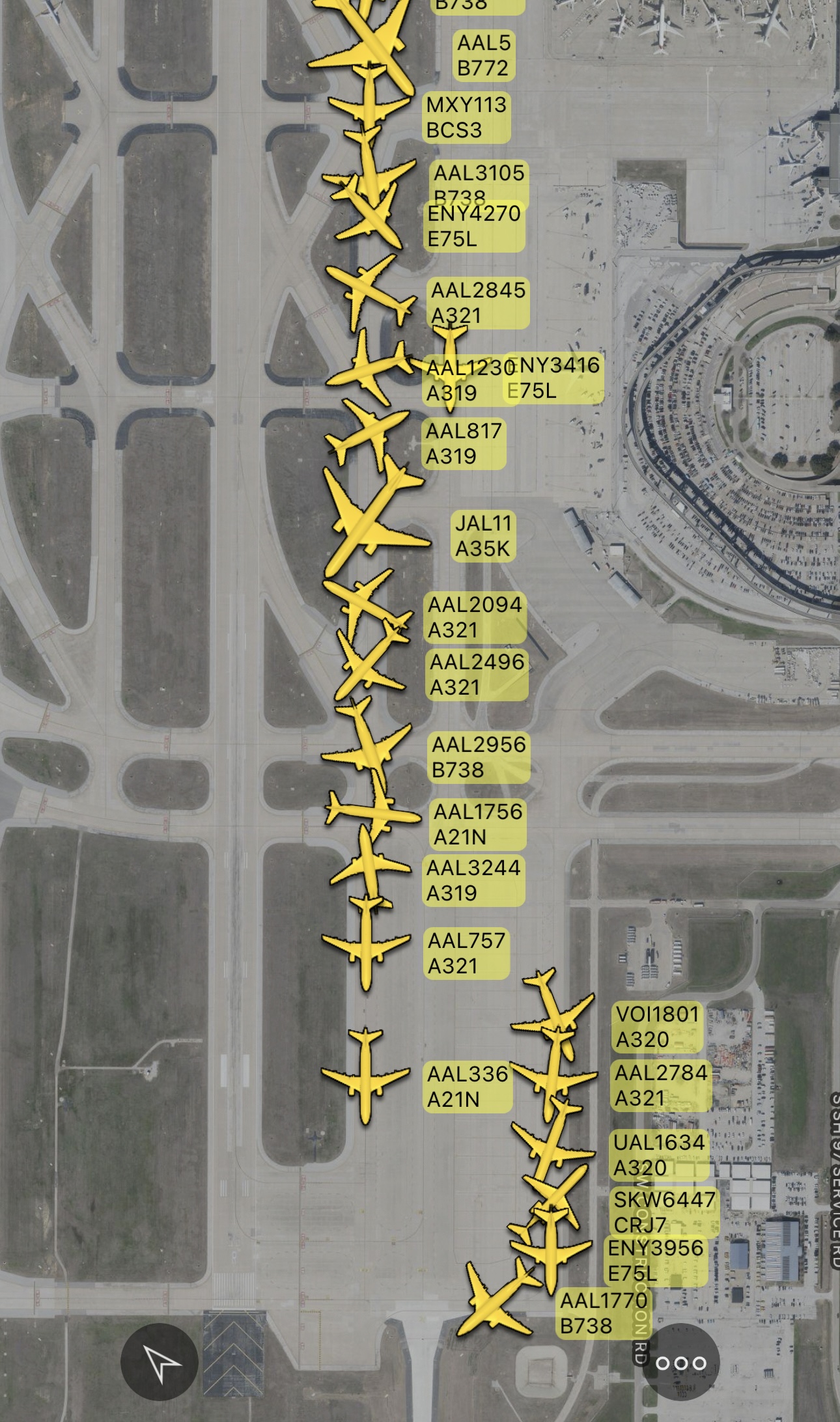Select the VOI1801 A320 flight label

point(658,1027)
